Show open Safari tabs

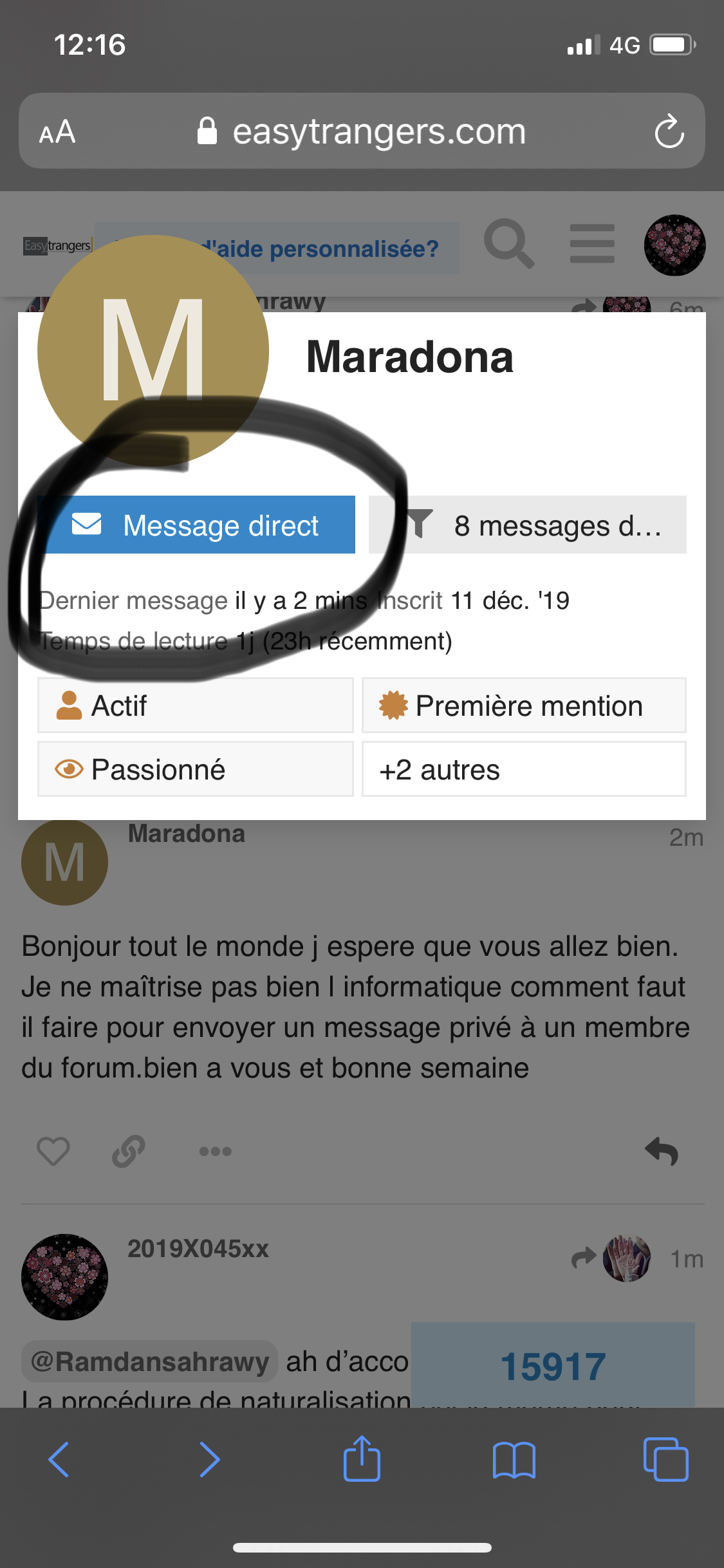[665, 1459]
